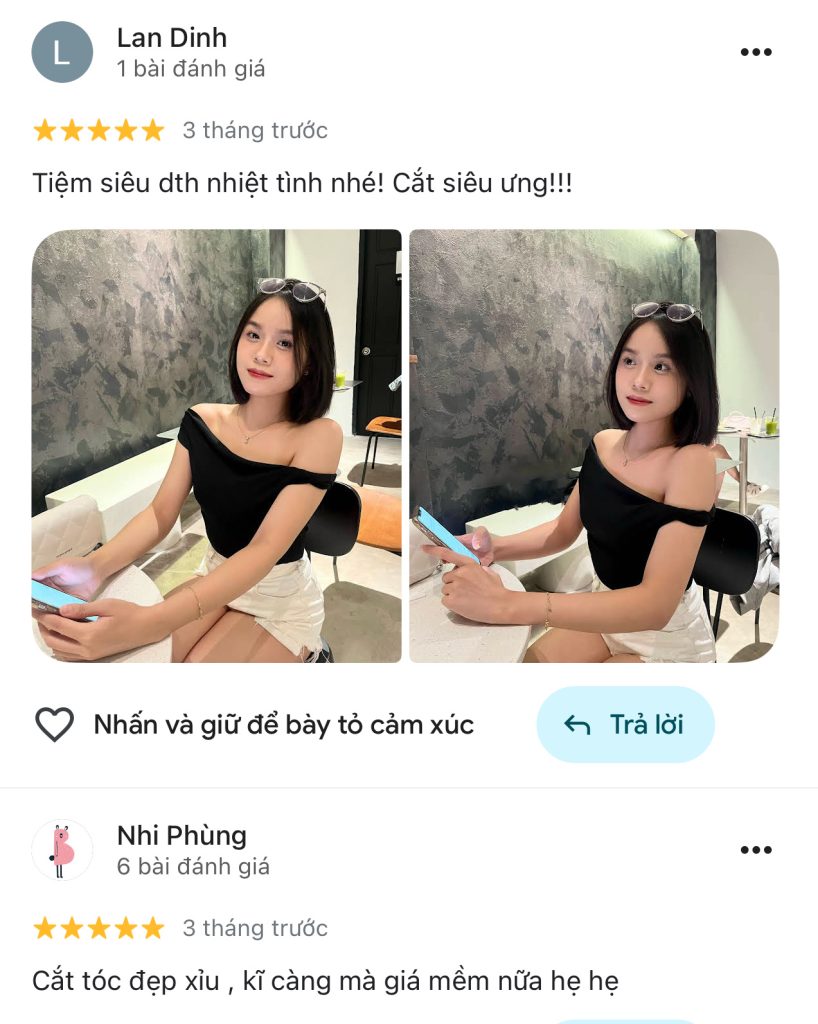This screenshot has width=818, height=1024.
Task: Open Lan Dinh's profile avatar
Action: 62,52
